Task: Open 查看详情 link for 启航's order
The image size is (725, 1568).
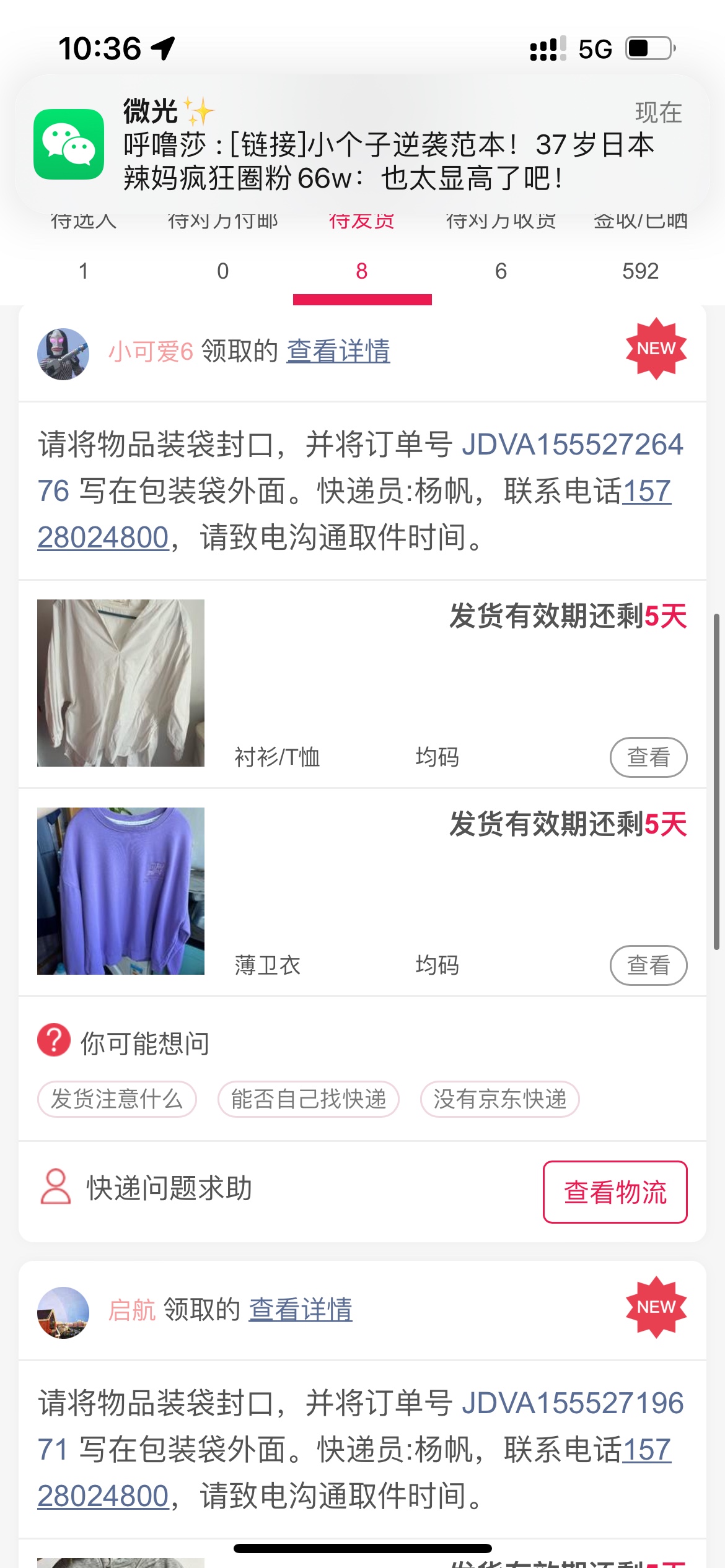Action: (x=301, y=1310)
